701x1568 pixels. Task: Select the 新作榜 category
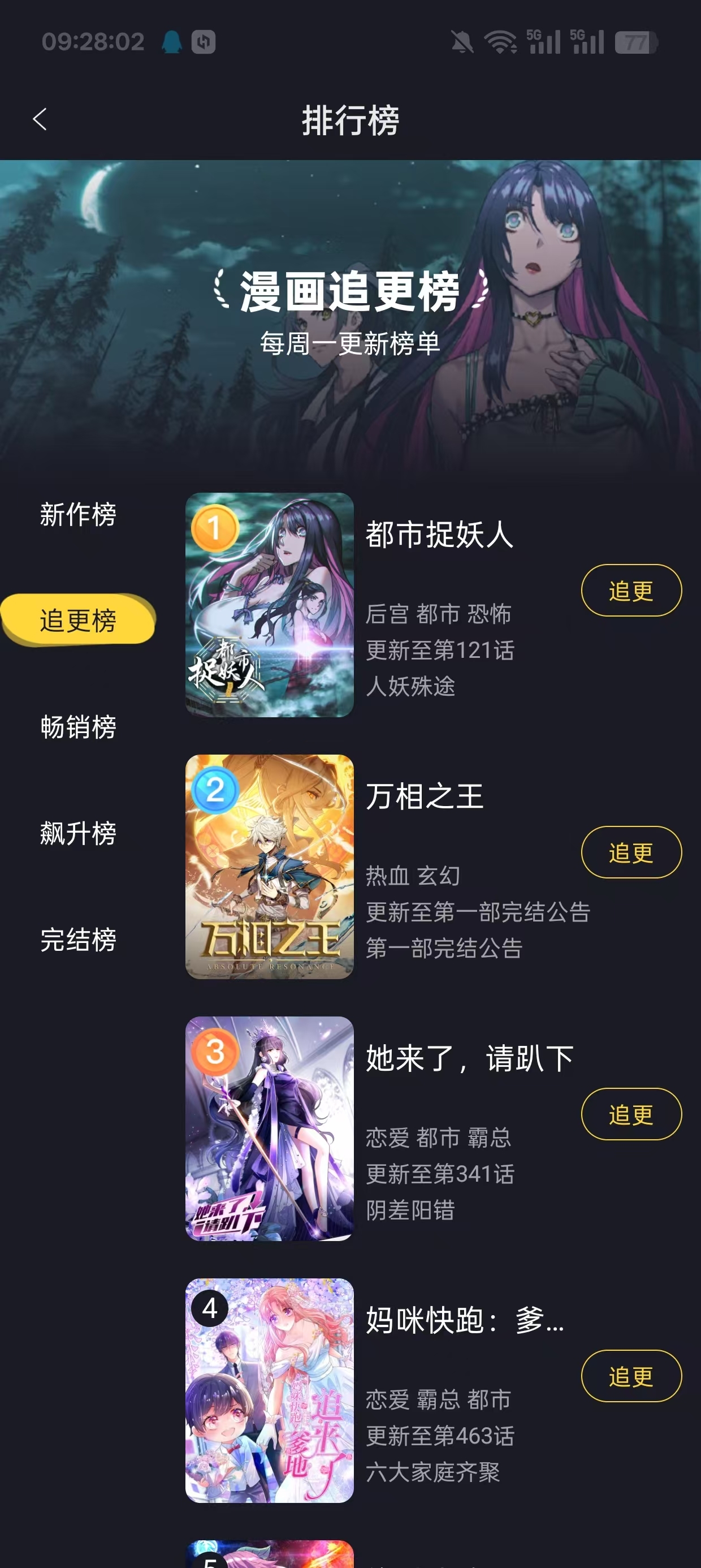click(x=78, y=514)
